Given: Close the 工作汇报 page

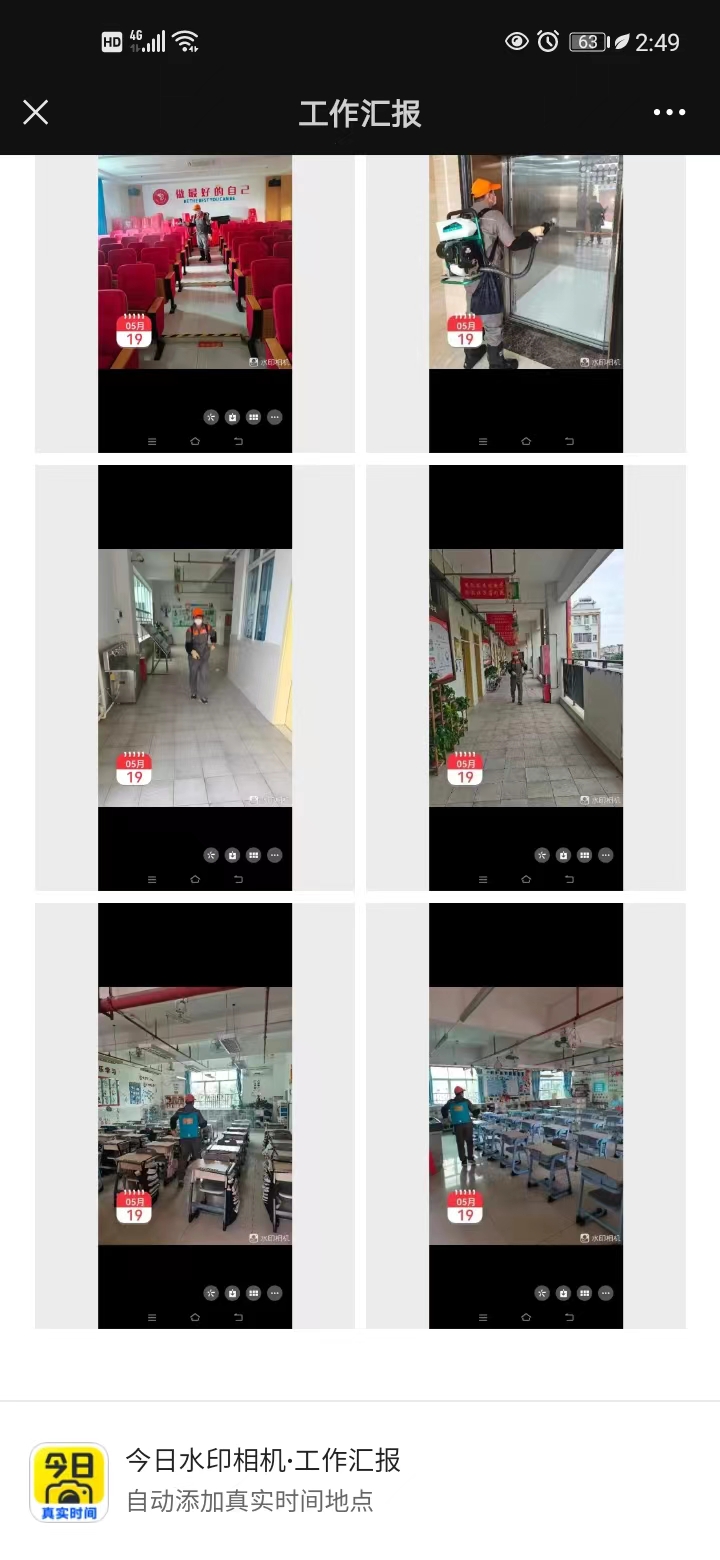Looking at the screenshot, I should coord(36,112).
